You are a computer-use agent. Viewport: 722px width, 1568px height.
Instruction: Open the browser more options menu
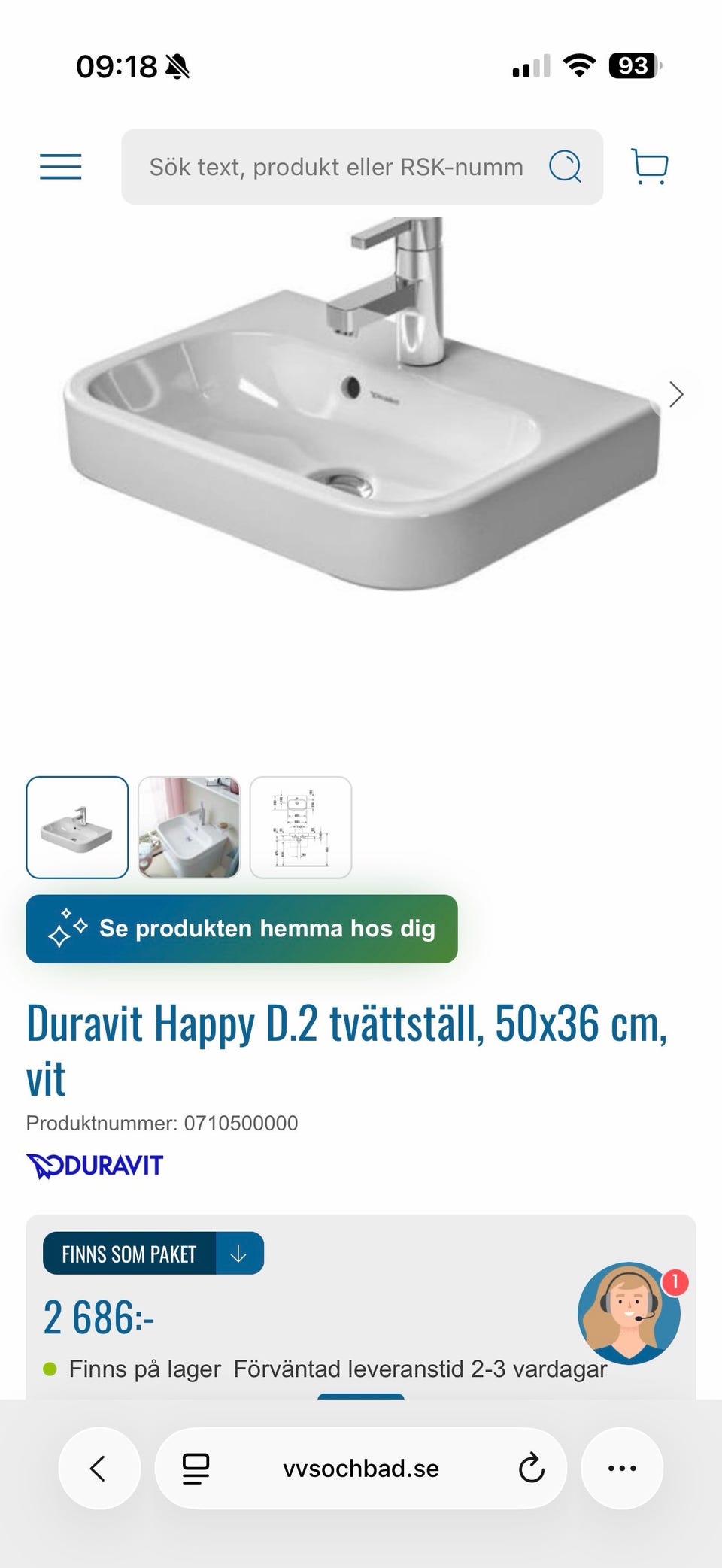point(622,1468)
